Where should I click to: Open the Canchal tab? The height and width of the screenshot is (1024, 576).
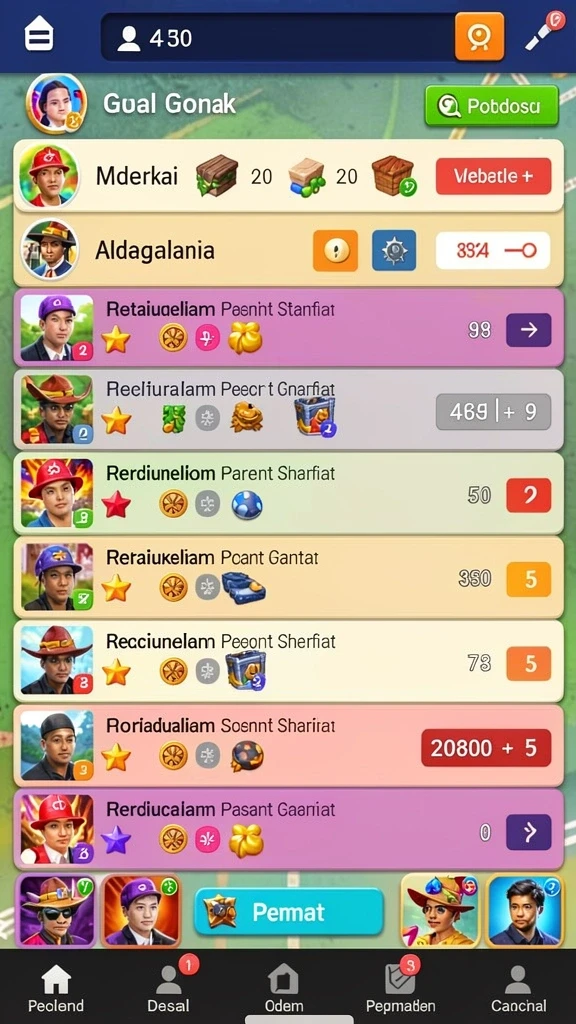tap(518, 987)
